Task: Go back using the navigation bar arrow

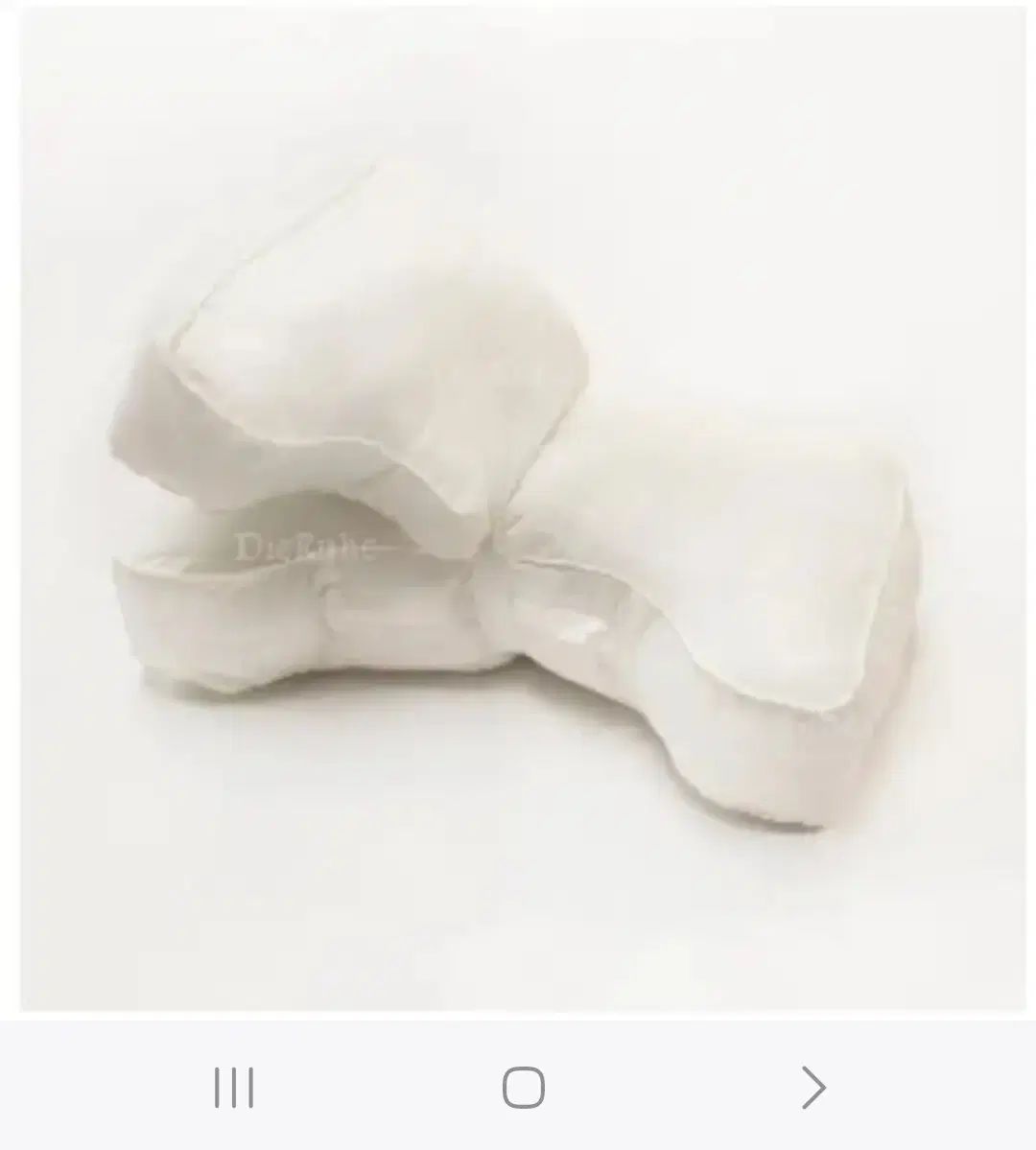Action: point(812,1088)
